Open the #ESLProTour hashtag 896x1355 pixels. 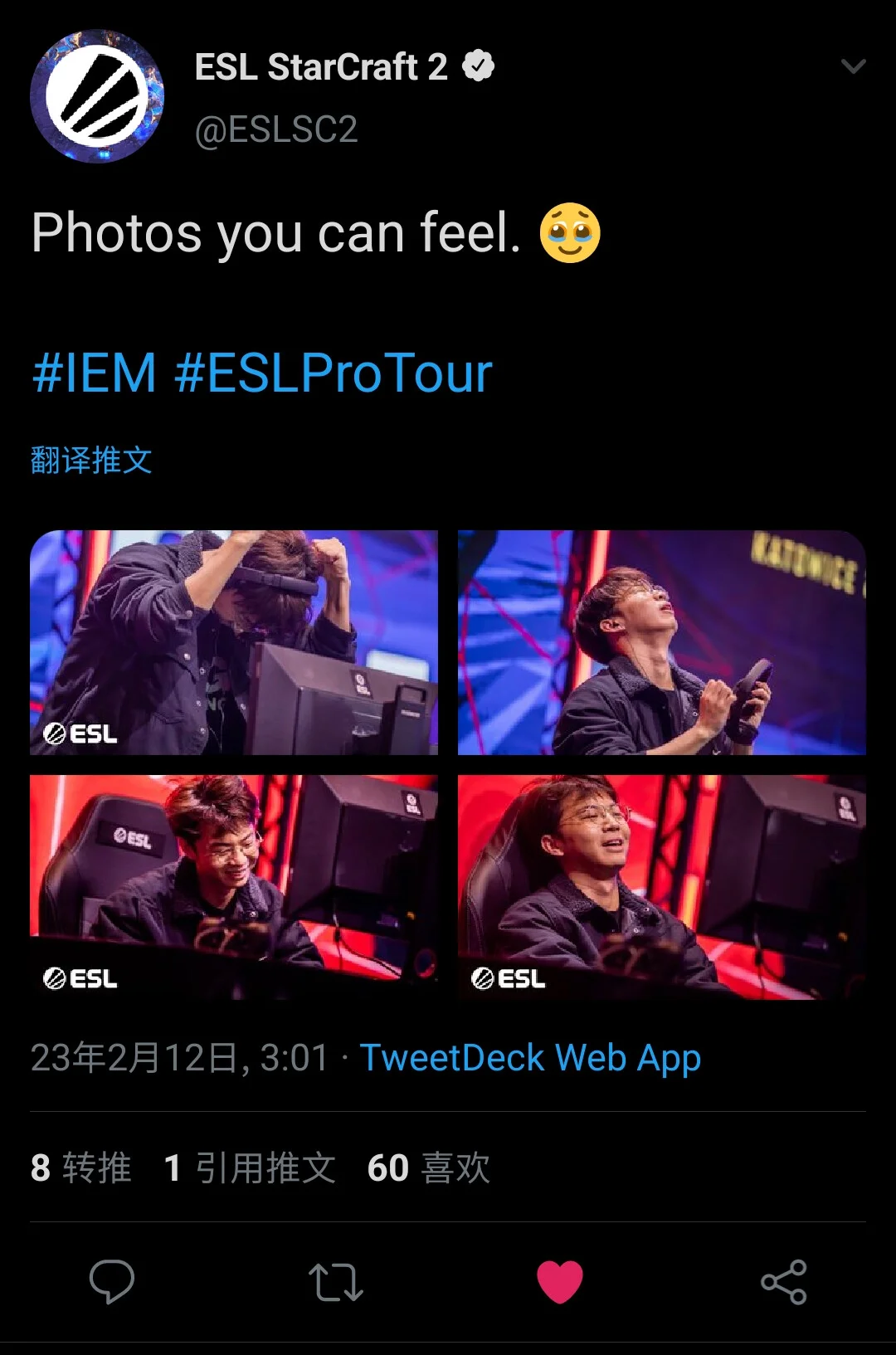[x=333, y=373]
